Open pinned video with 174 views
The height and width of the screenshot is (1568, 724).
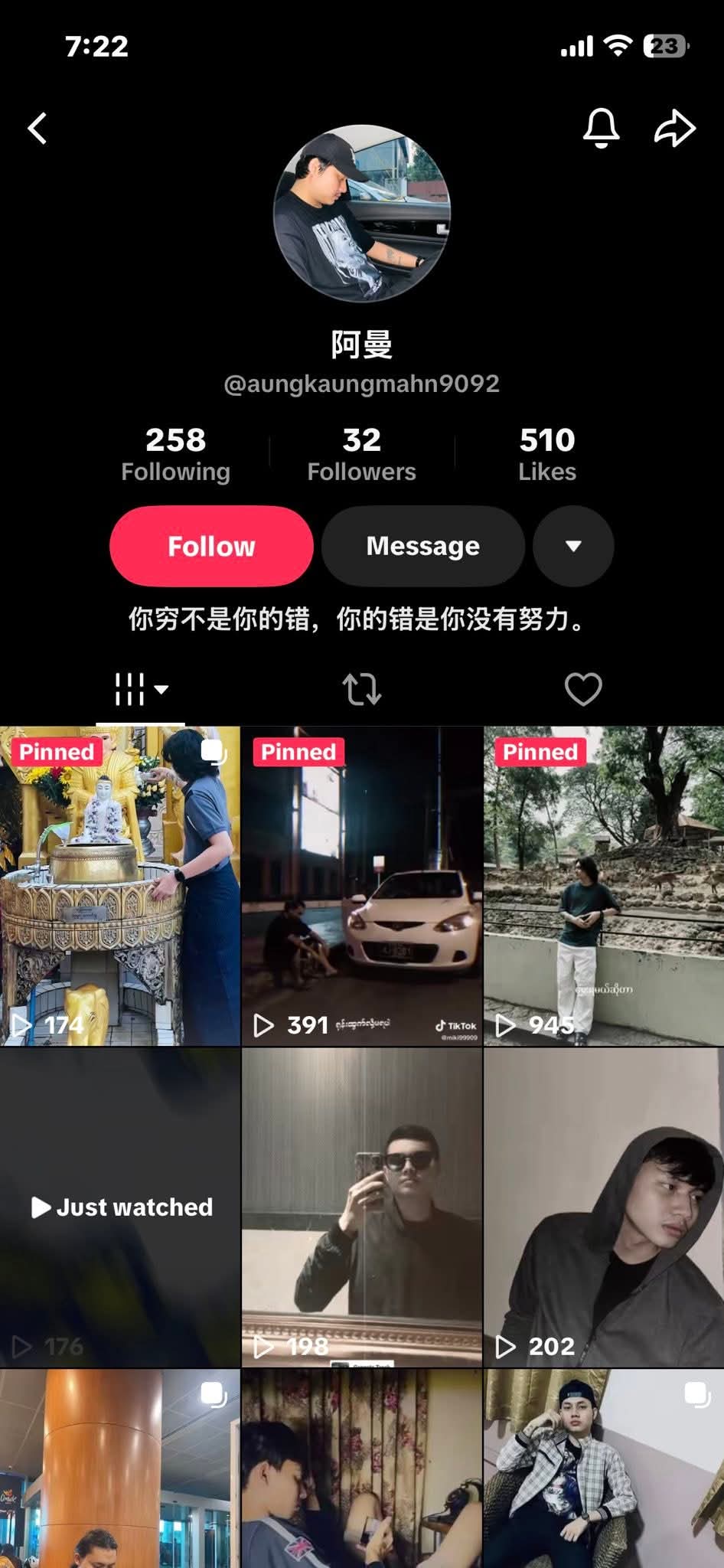click(119, 886)
